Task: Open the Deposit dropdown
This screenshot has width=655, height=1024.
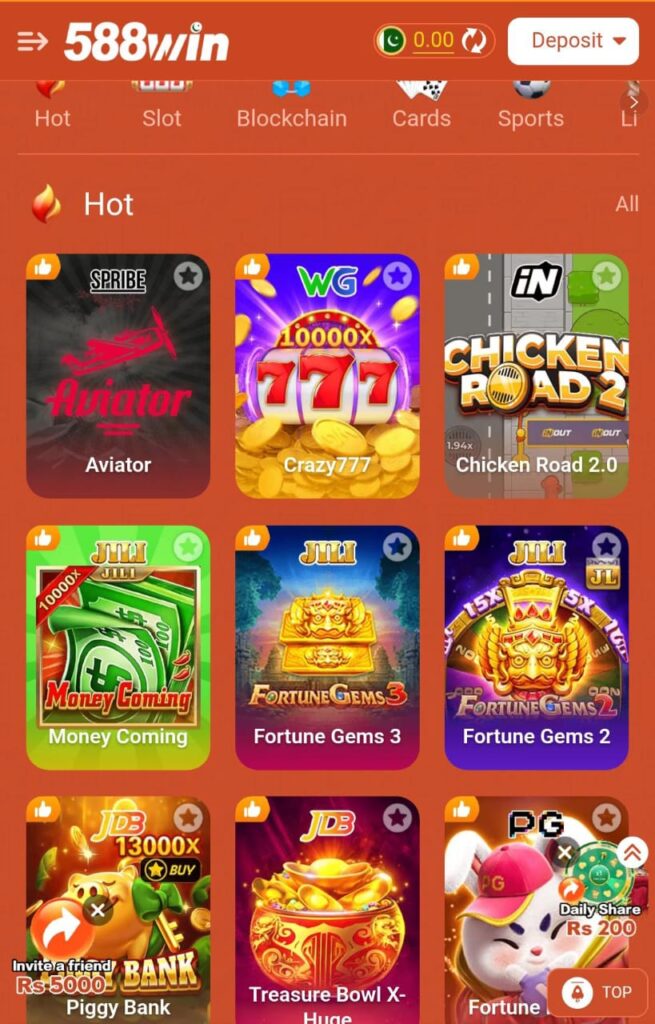Action: pos(572,41)
